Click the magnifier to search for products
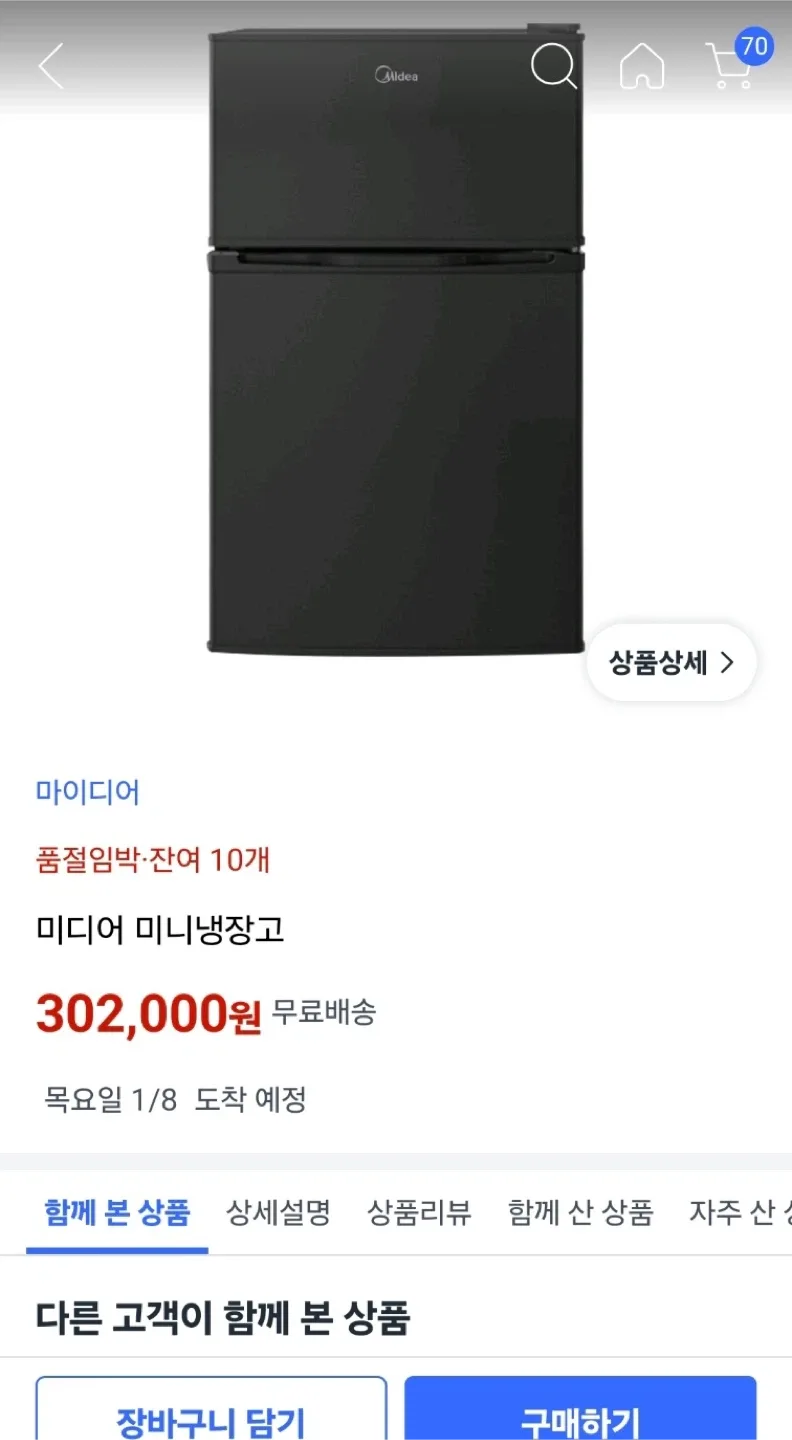The width and height of the screenshot is (792, 1440). pos(554,66)
